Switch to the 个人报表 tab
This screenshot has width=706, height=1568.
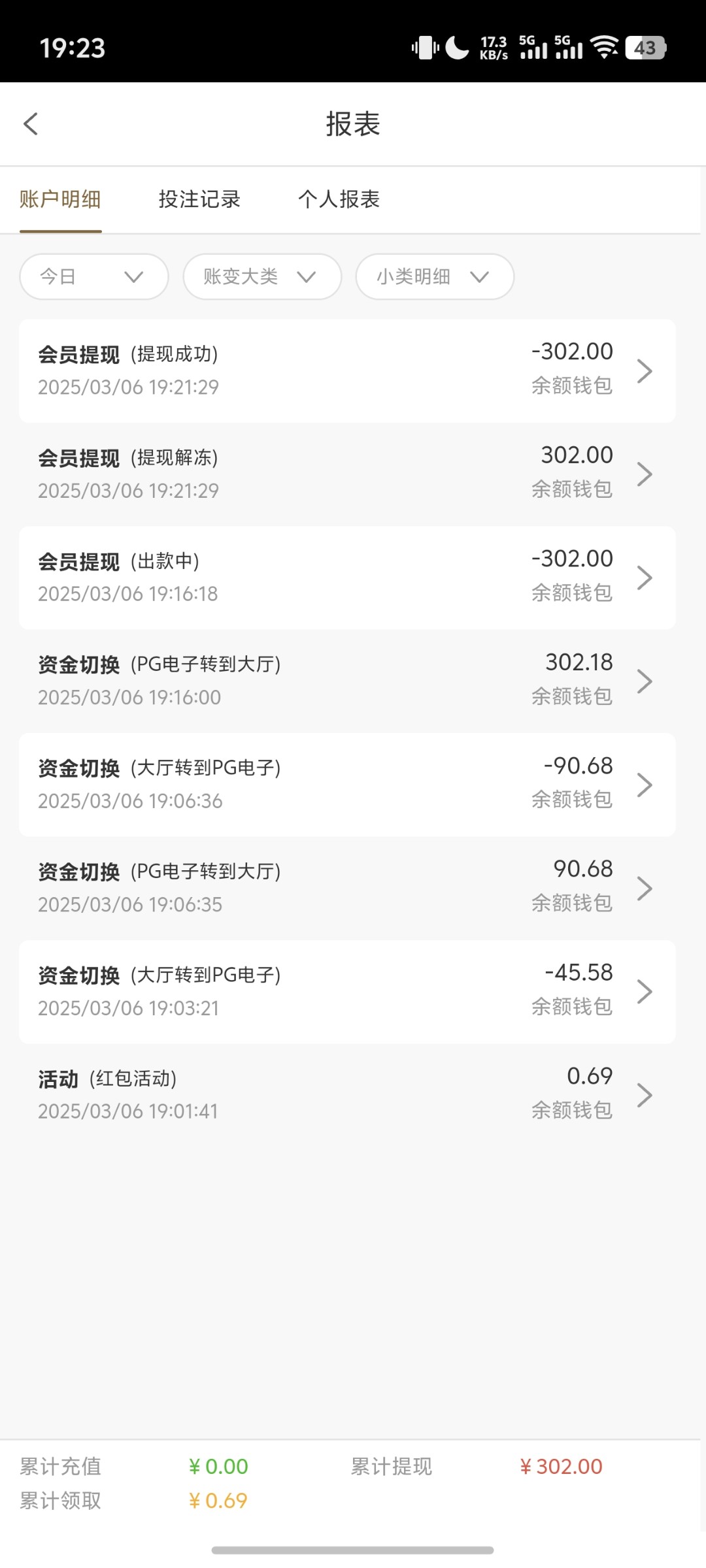[x=339, y=199]
